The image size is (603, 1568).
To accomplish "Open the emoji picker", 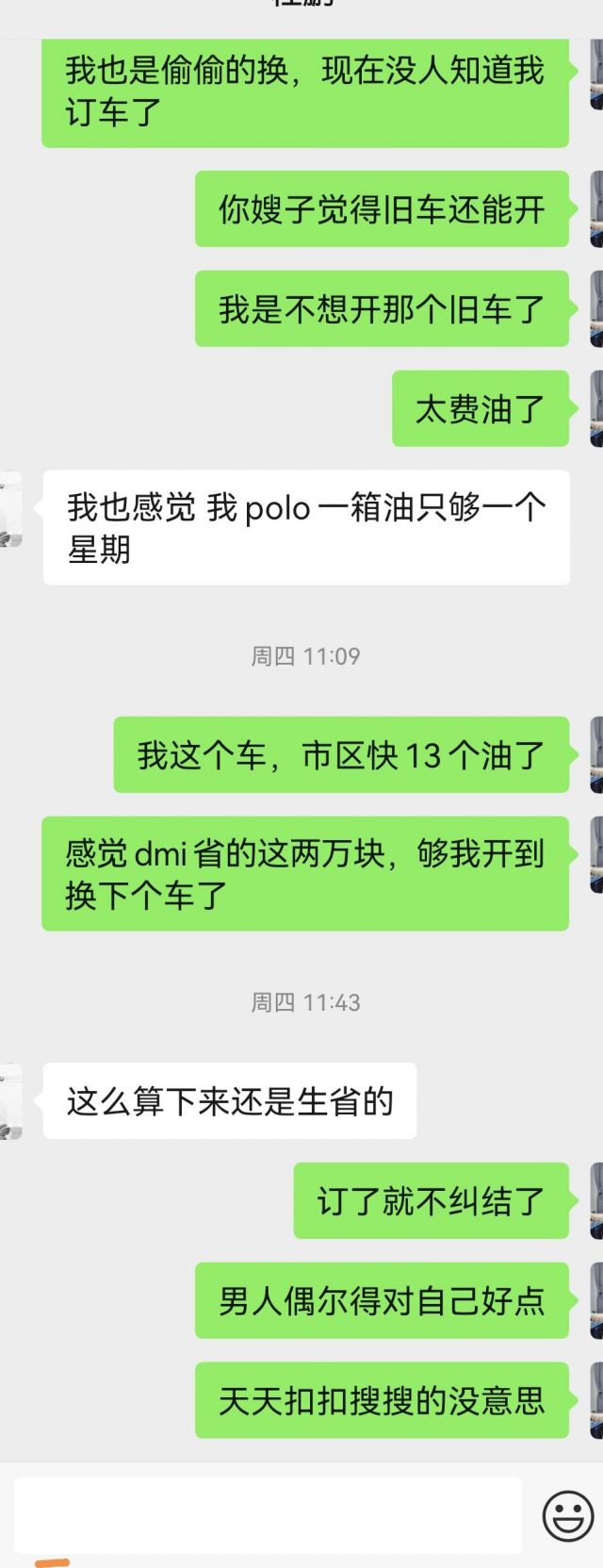I will (x=568, y=1515).
